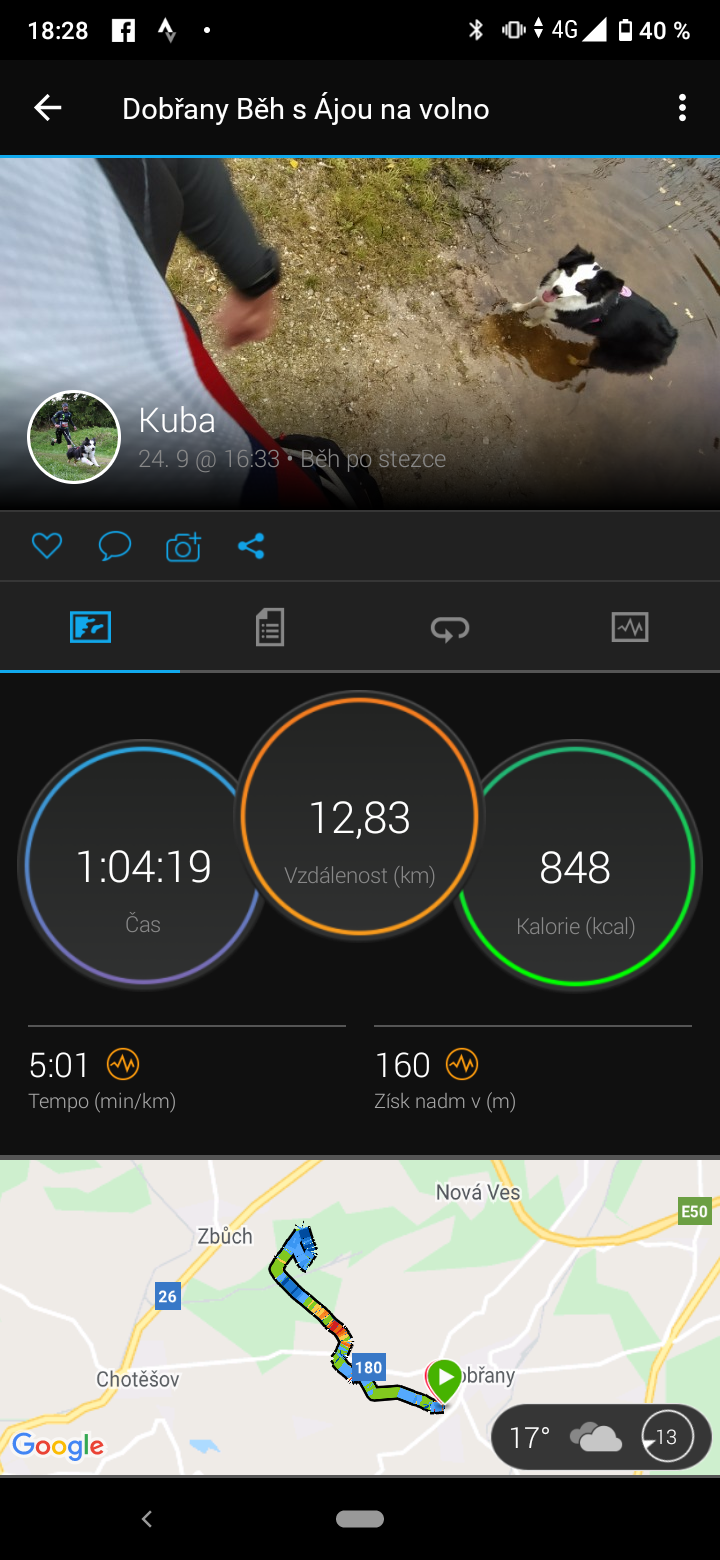The height and width of the screenshot is (1560, 720).
Task: Open the elevation chart icon beside 160
Action: coord(462,1064)
